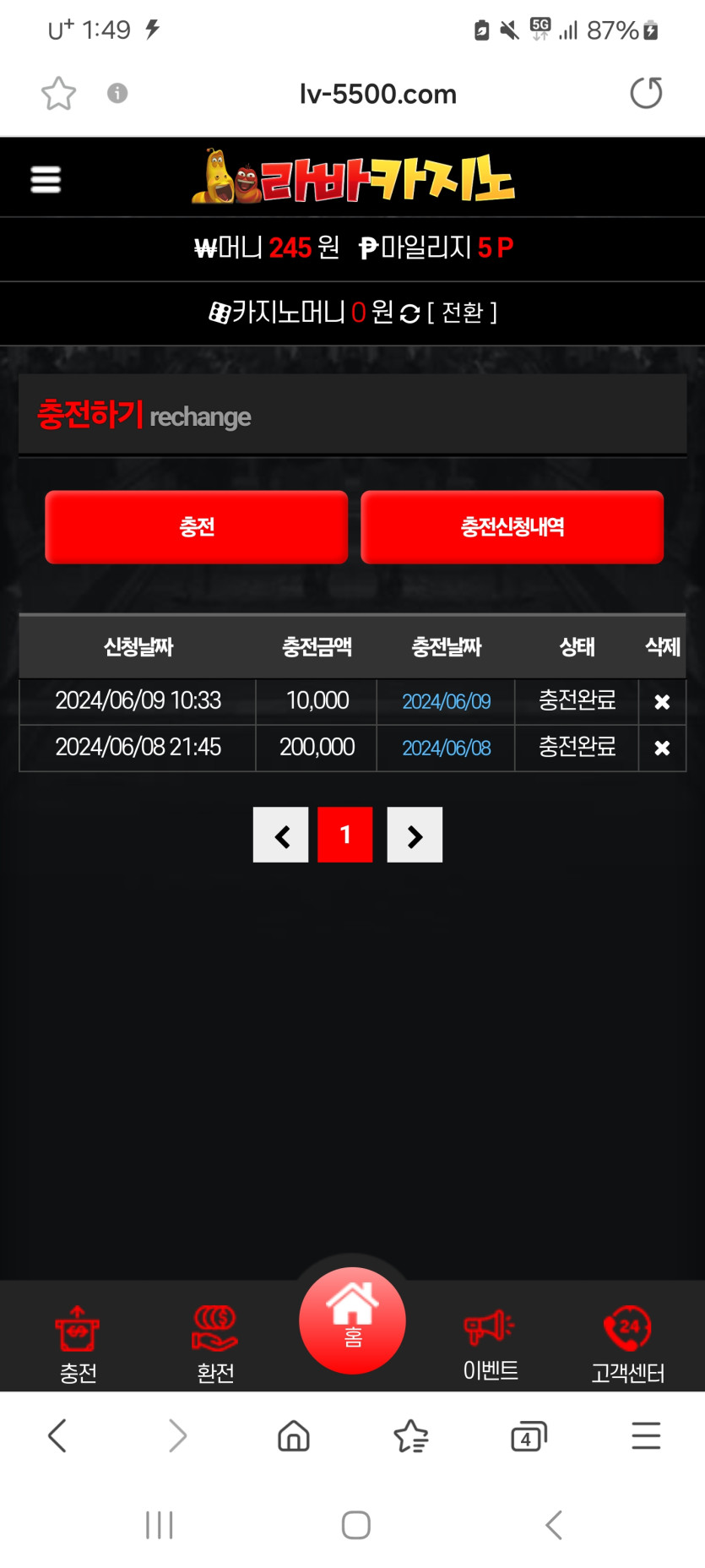Viewport: 705px width, 1568px height.
Task: Open 충전 in the bottom navigation
Action: click(x=78, y=1344)
